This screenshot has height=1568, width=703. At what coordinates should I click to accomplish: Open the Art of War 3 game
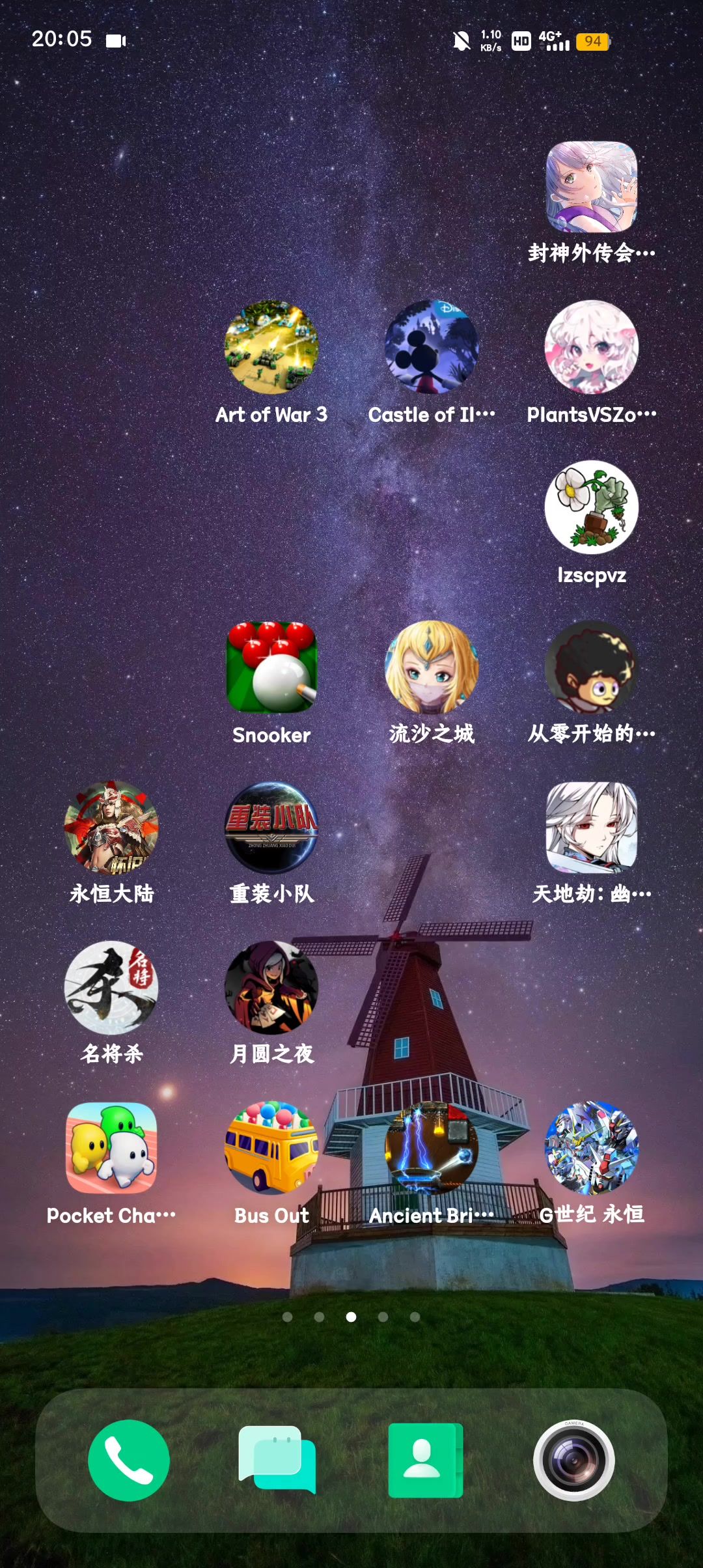tap(271, 347)
